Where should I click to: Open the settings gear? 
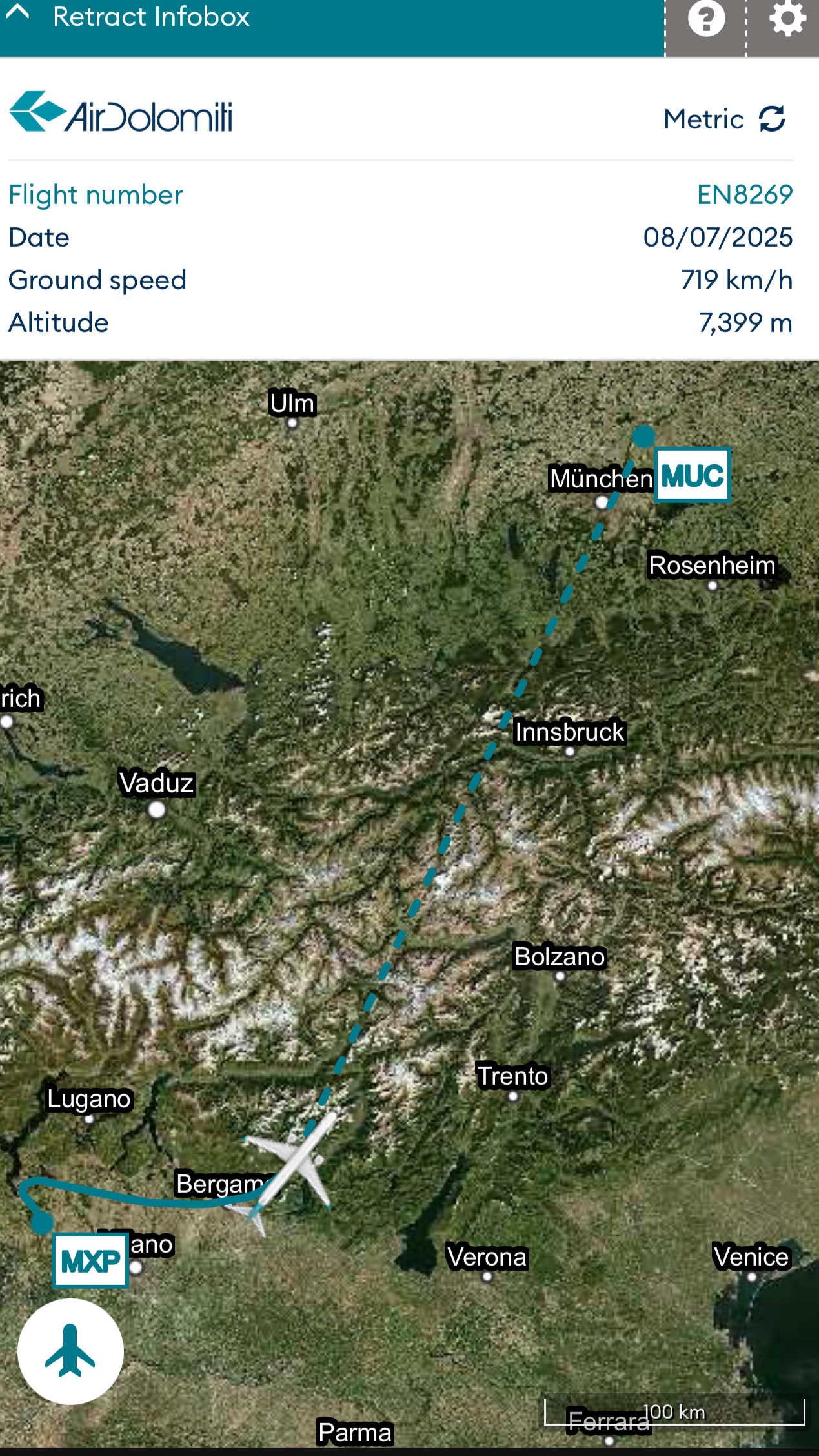coord(787,19)
